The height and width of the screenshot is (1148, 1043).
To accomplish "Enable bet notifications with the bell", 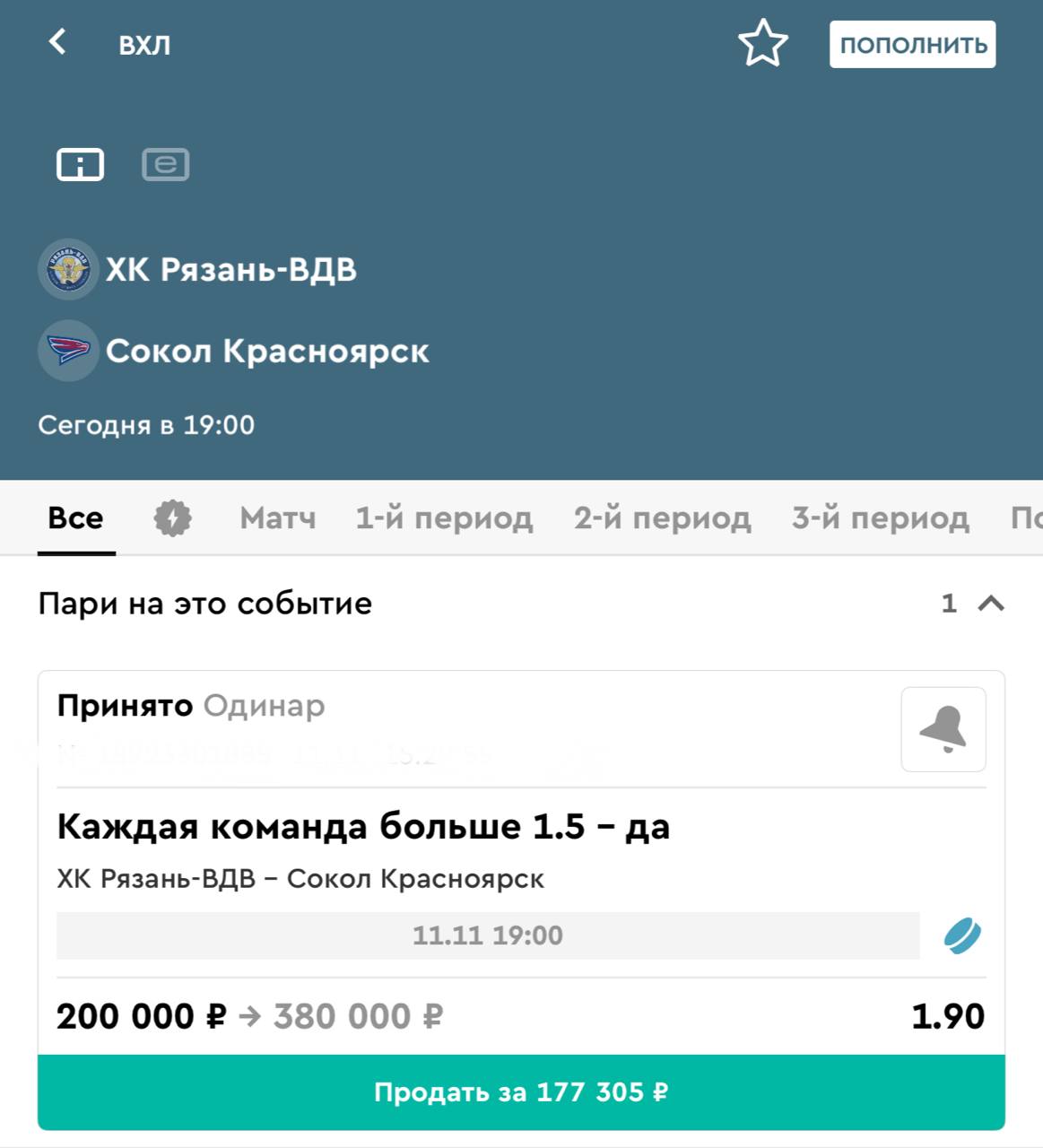I will click(943, 729).
